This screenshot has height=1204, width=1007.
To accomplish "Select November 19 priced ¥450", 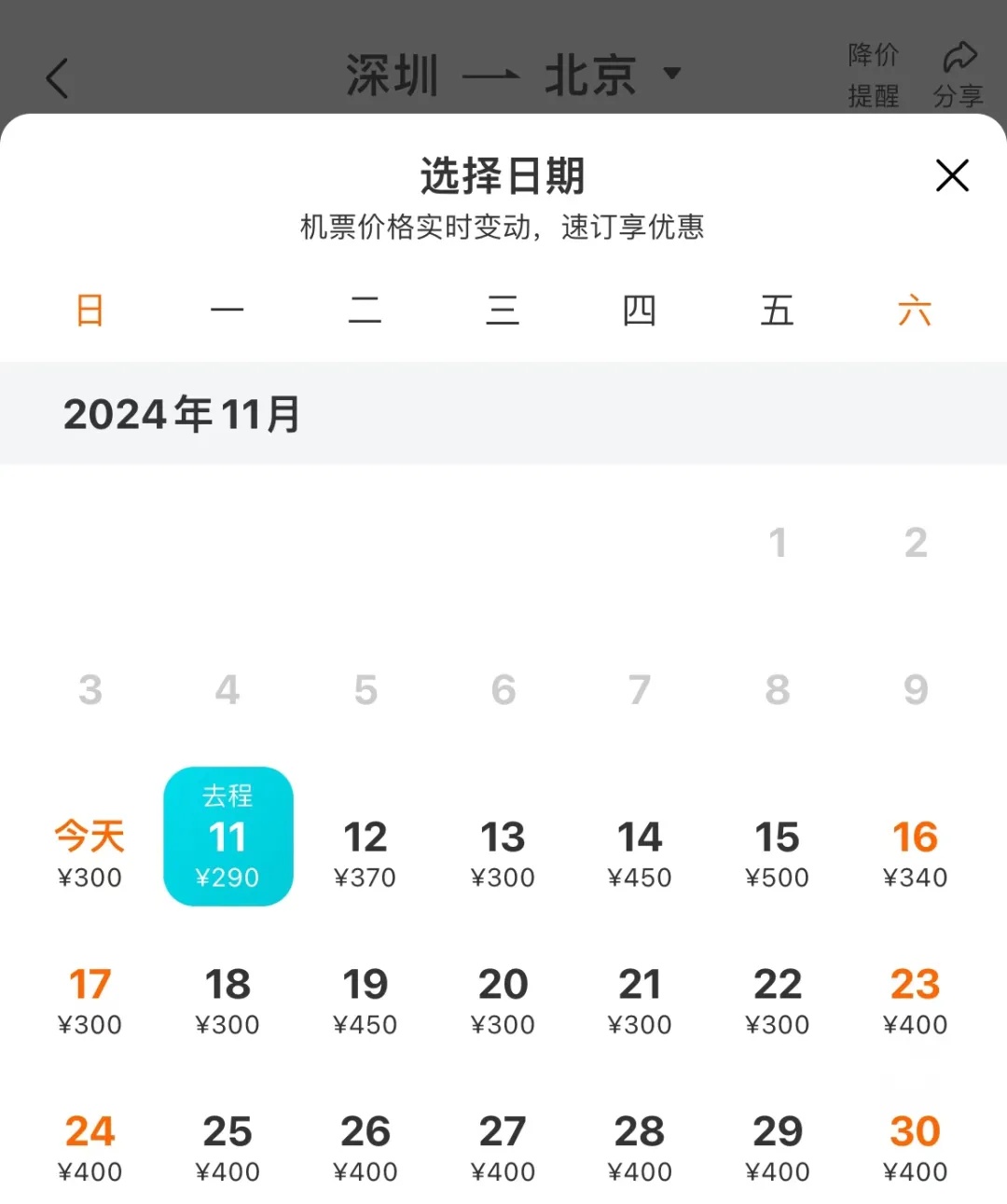I will coord(366,998).
